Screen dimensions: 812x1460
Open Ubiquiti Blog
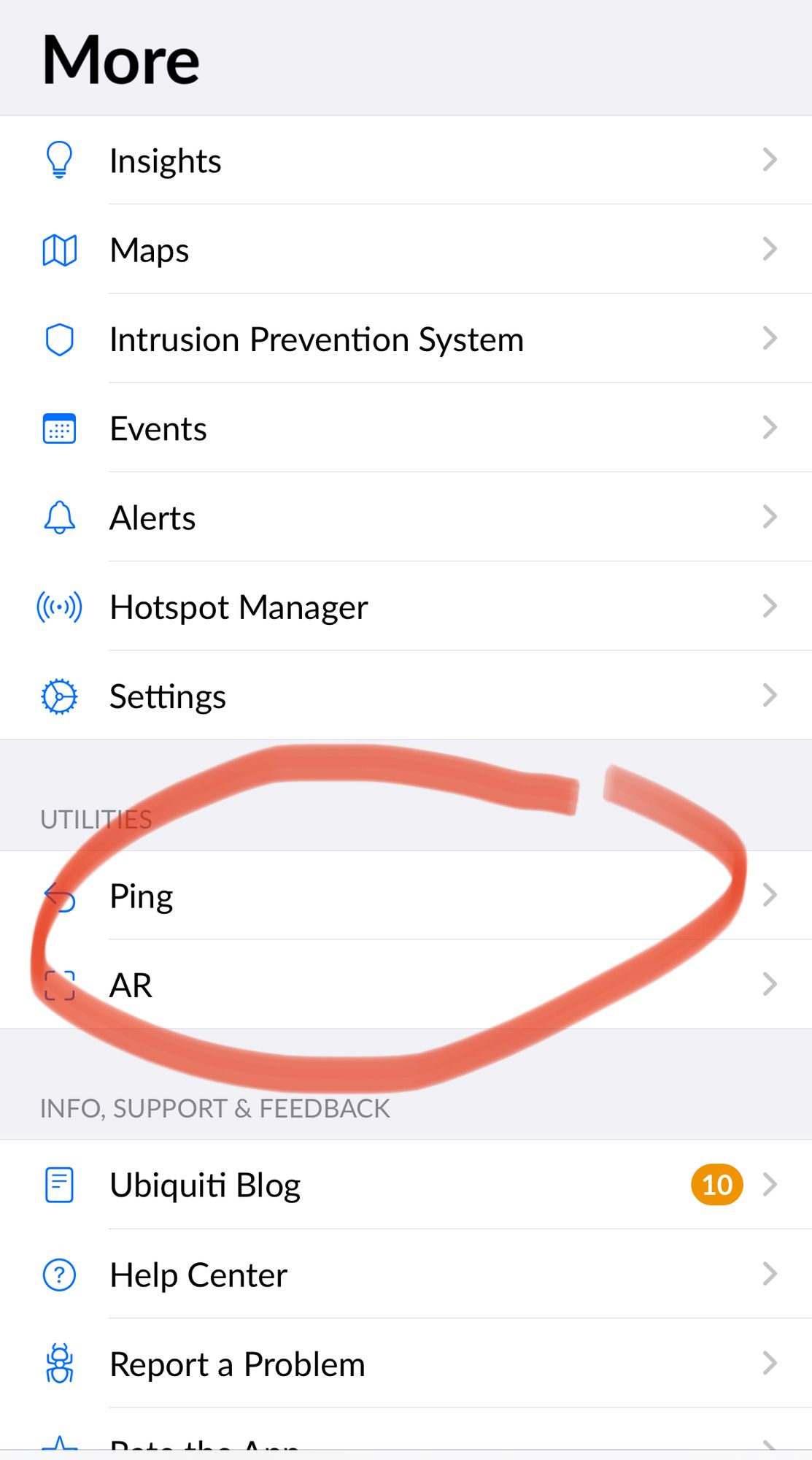406,1185
